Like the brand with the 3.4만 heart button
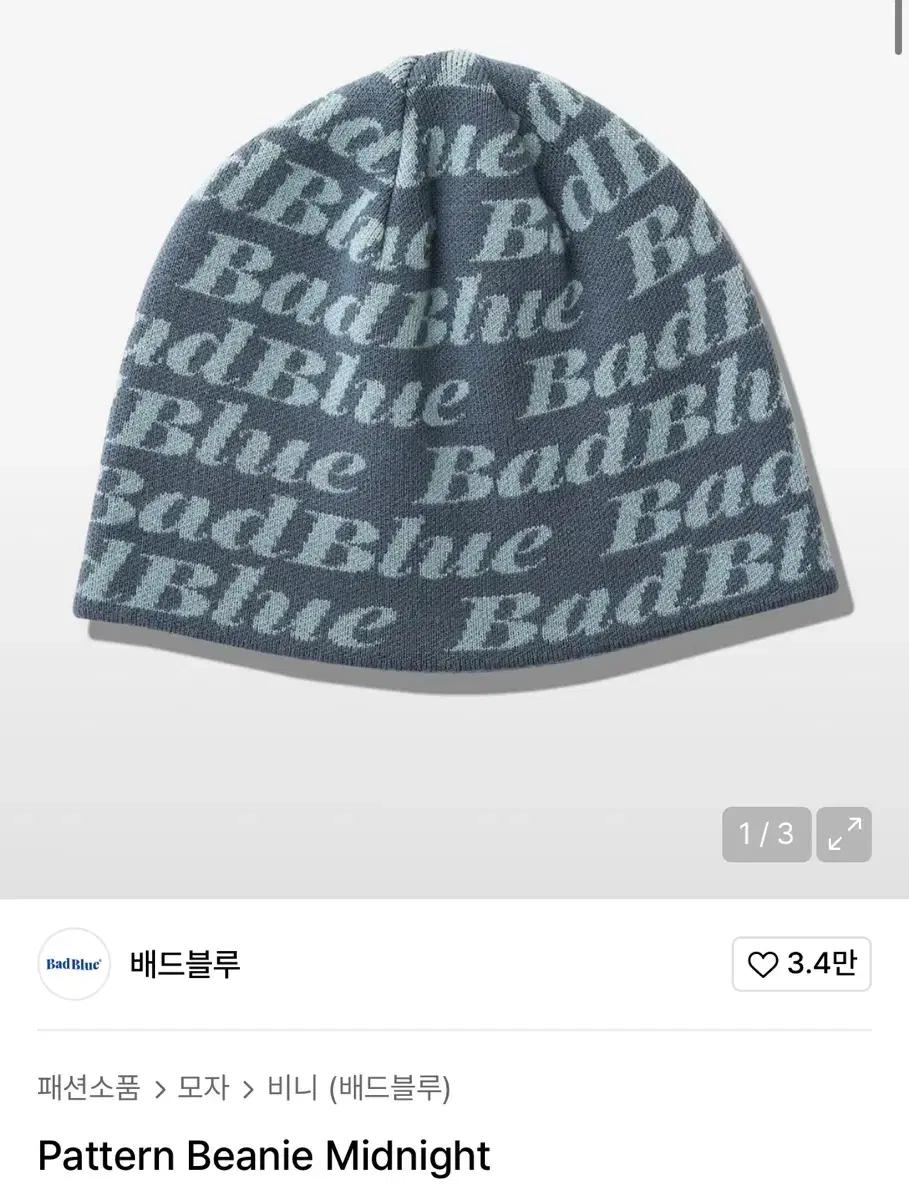This screenshot has width=909, height=1200. coord(801,964)
